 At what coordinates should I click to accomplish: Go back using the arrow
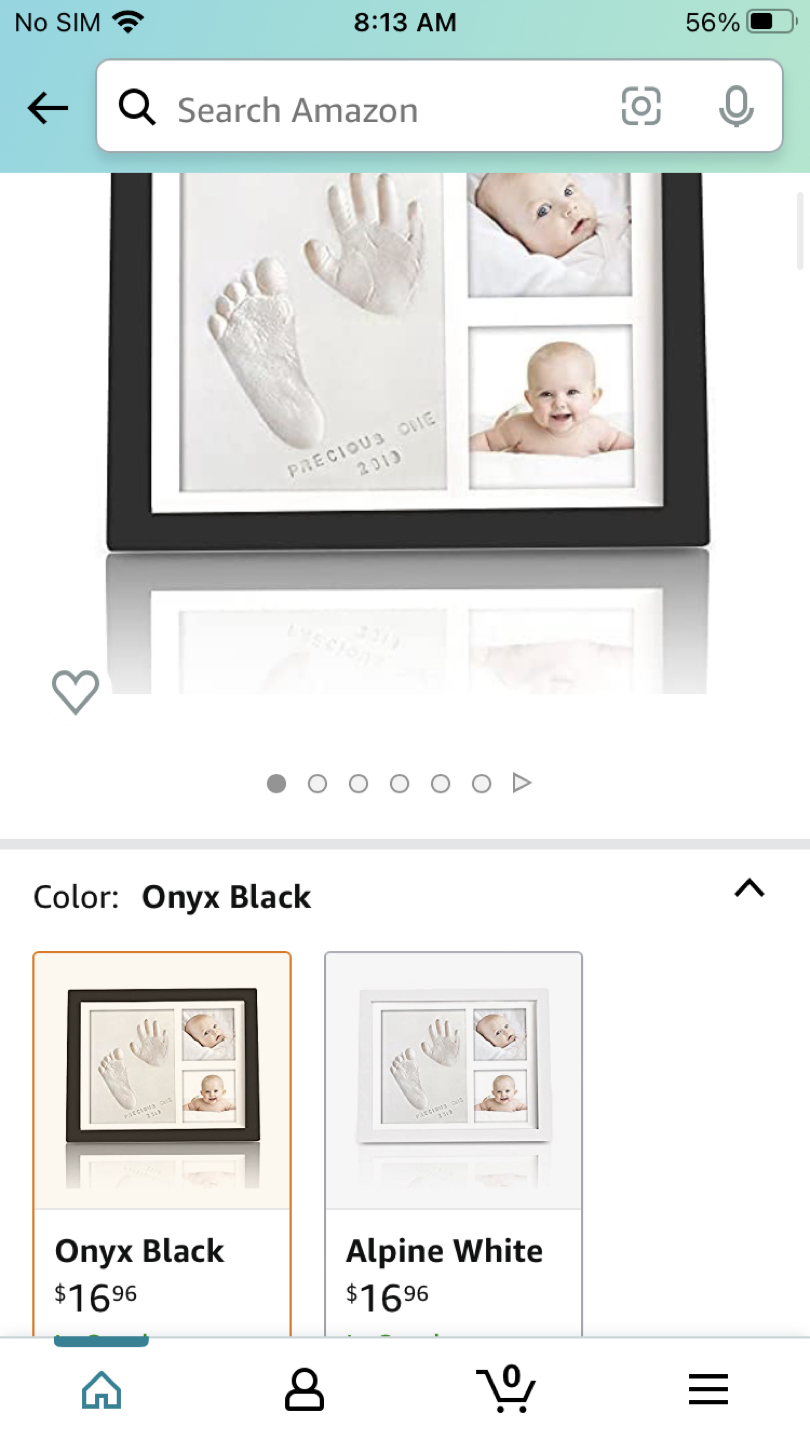pyautogui.click(x=47, y=108)
